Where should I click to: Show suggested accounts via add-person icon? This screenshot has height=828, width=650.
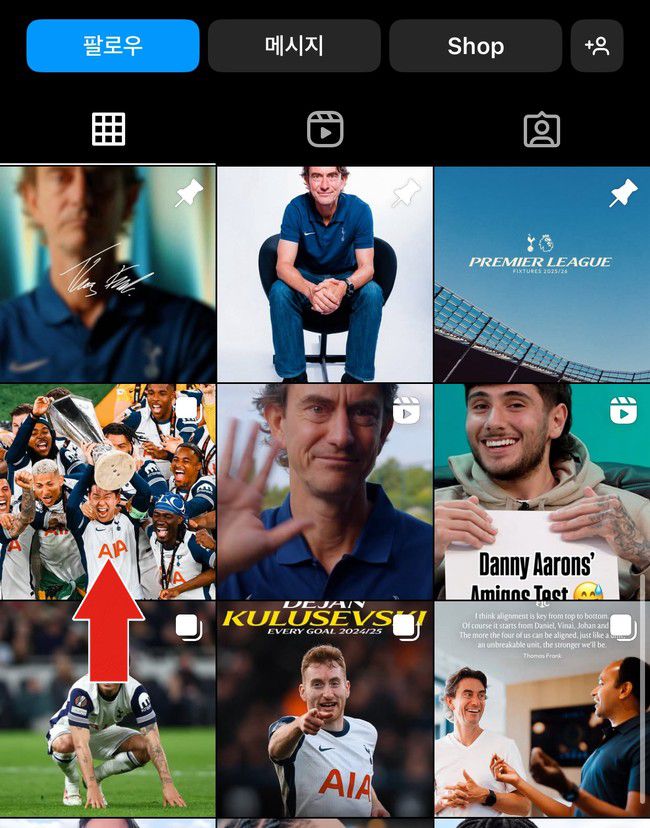[597, 46]
